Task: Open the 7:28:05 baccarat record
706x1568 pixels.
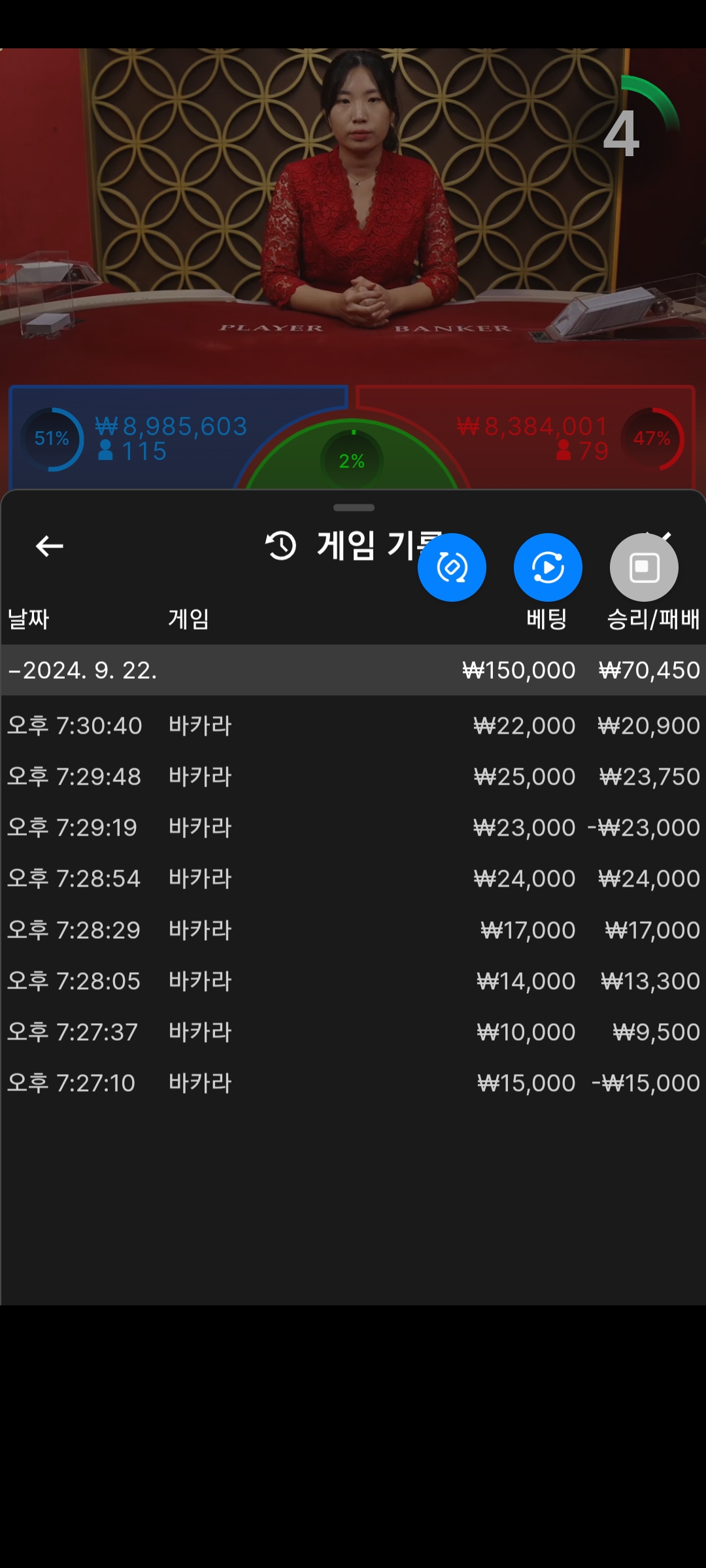Action: (x=353, y=981)
